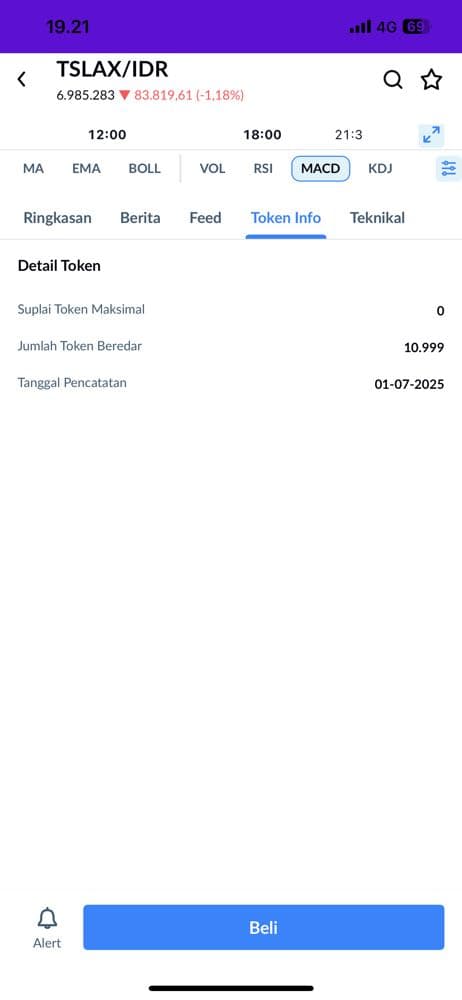Tap the Beli button

point(264,927)
